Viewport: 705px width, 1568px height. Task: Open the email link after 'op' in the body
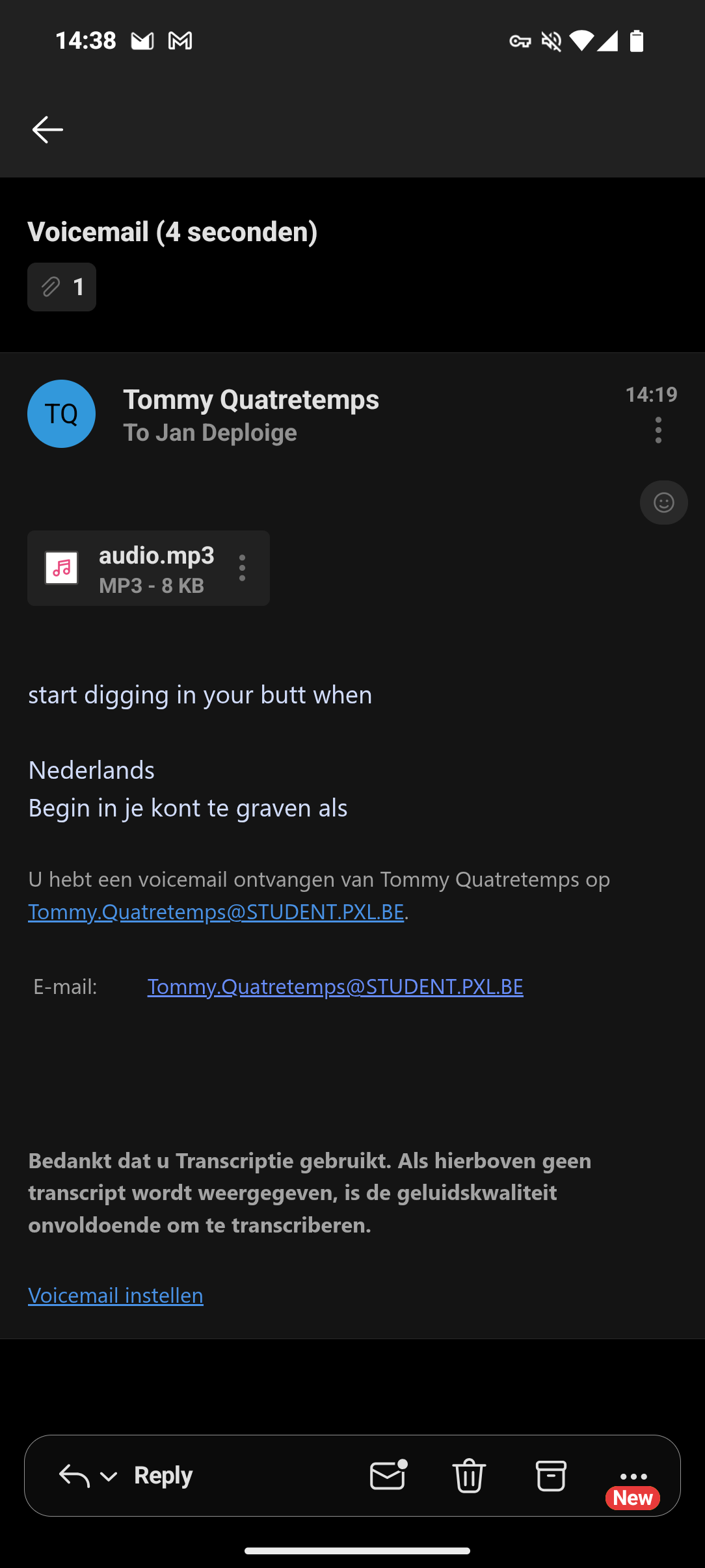(216, 911)
